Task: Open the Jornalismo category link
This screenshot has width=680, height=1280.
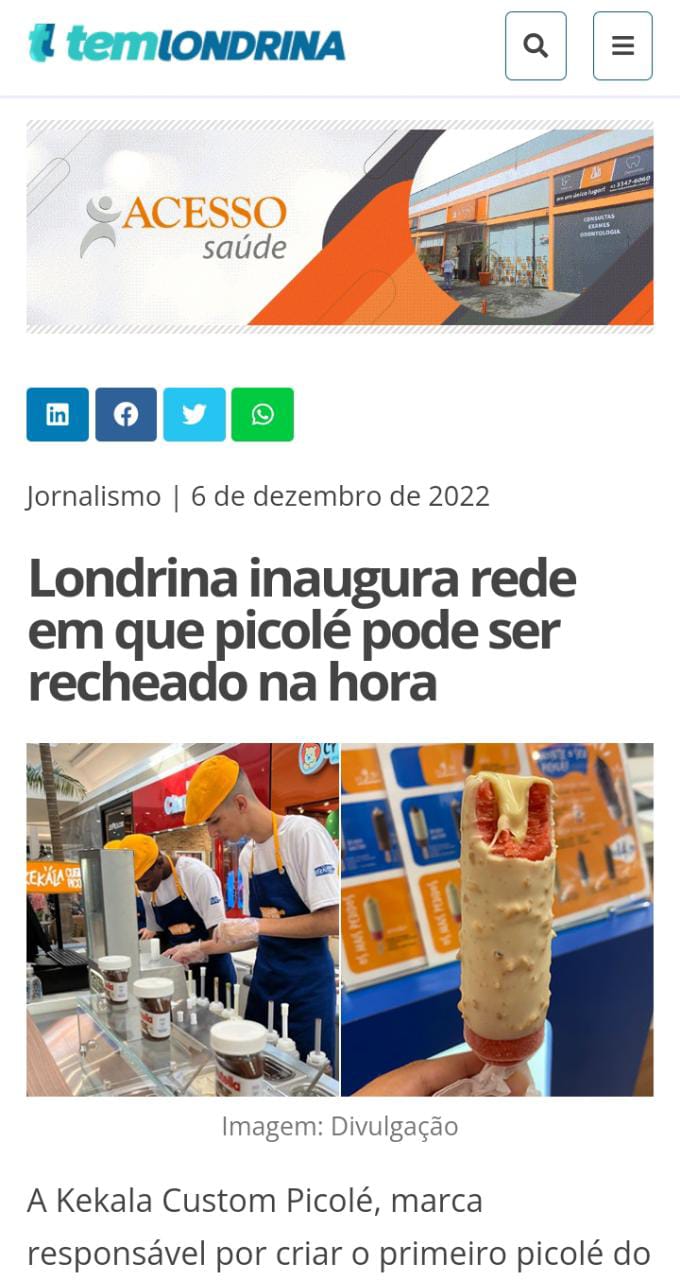Action: click(93, 496)
